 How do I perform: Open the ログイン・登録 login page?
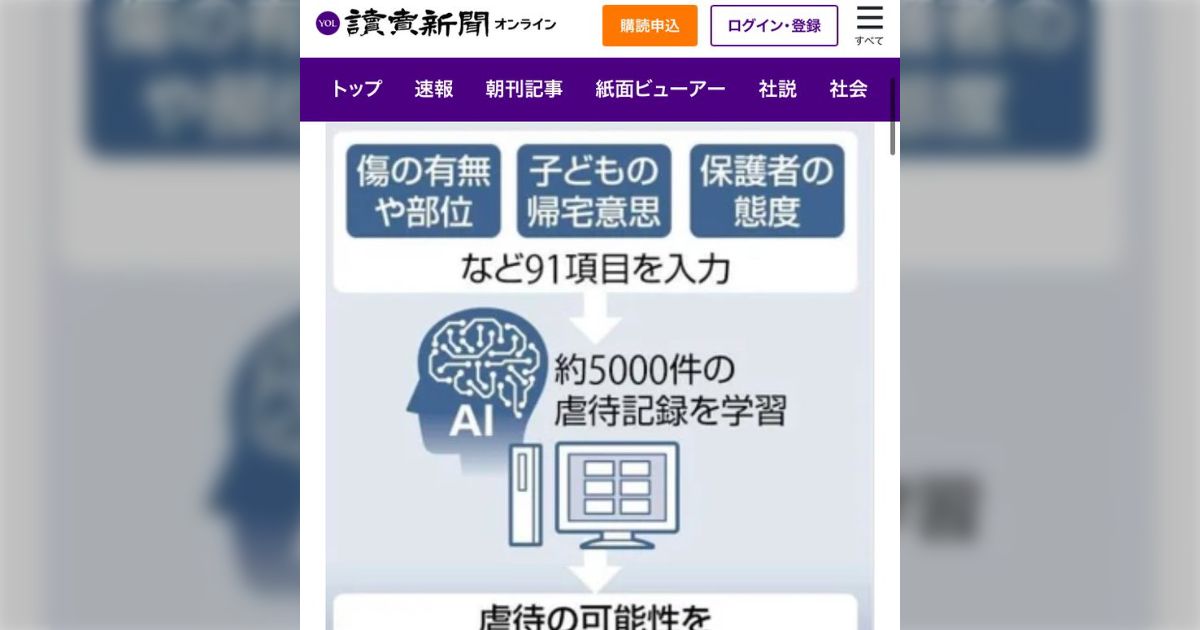tap(774, 26)
